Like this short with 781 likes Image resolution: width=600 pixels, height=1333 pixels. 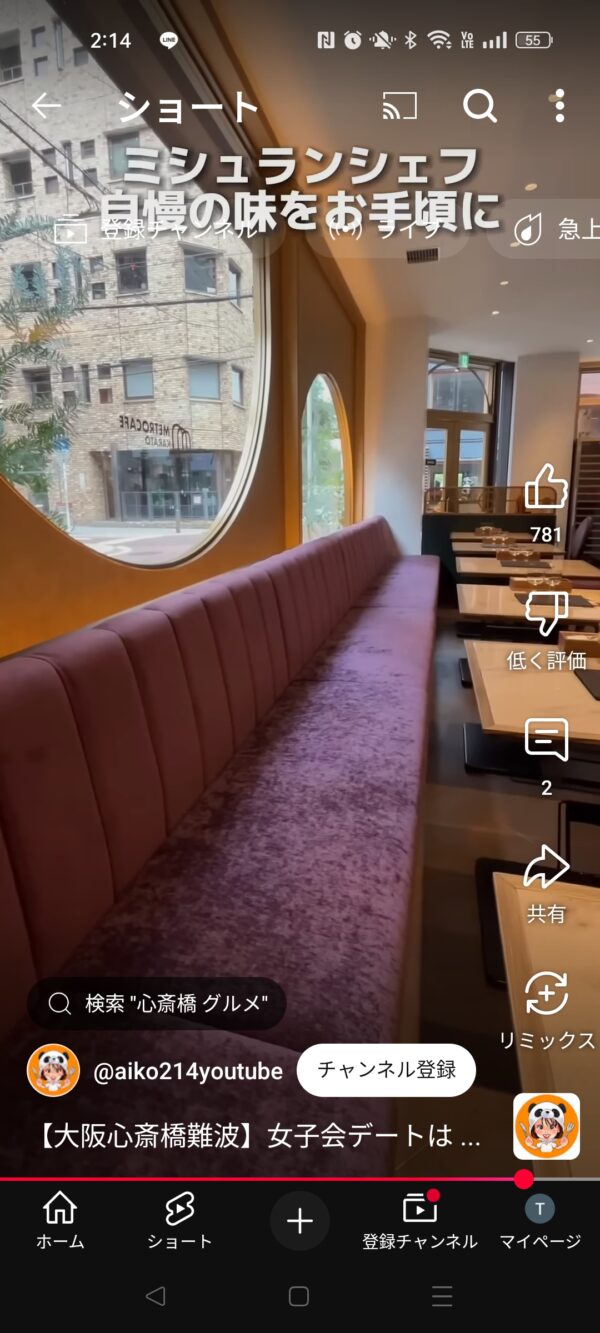click(546, 488)
